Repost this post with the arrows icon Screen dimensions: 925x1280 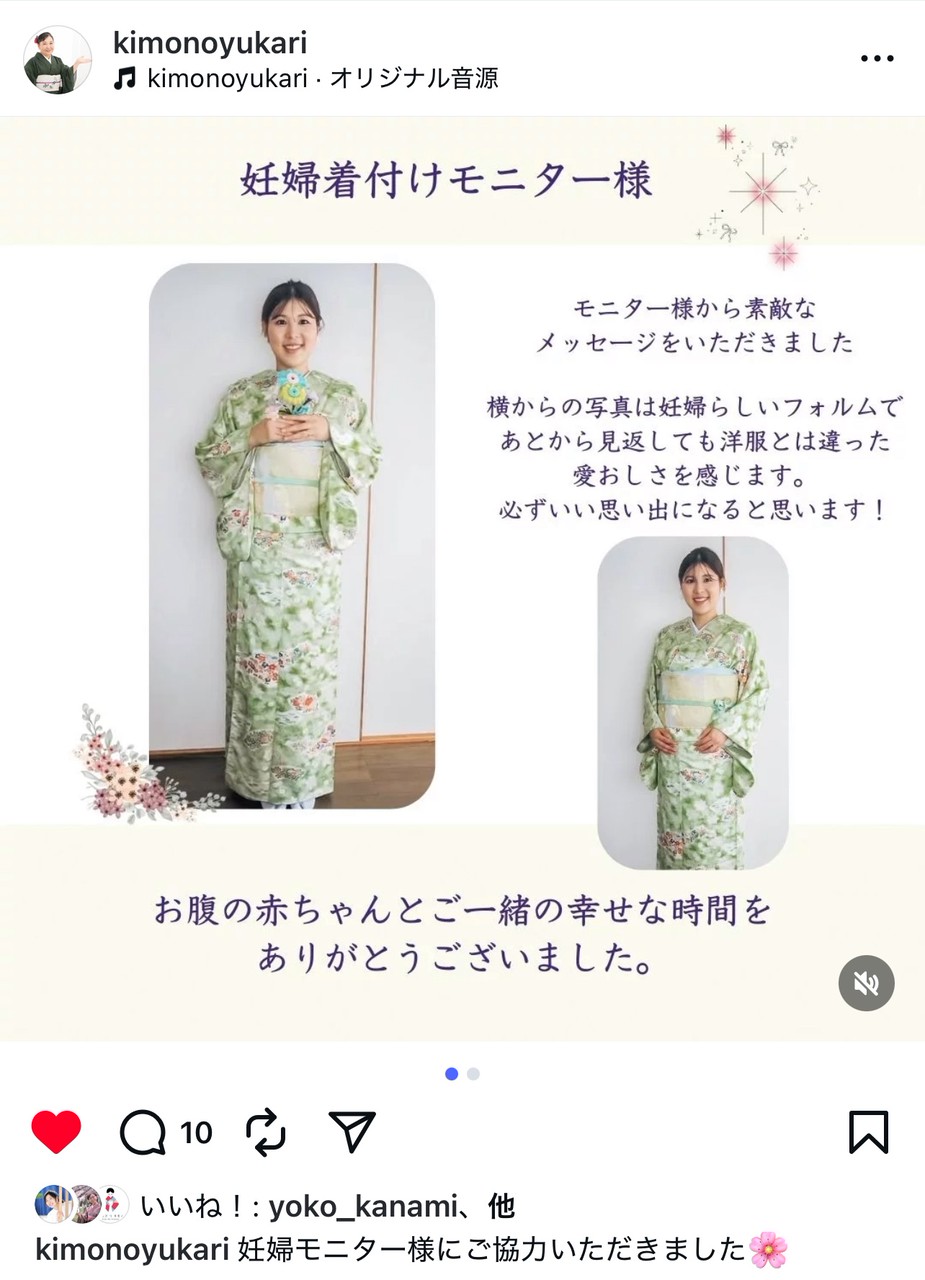pyautogui.click(x=266, y=1132)
